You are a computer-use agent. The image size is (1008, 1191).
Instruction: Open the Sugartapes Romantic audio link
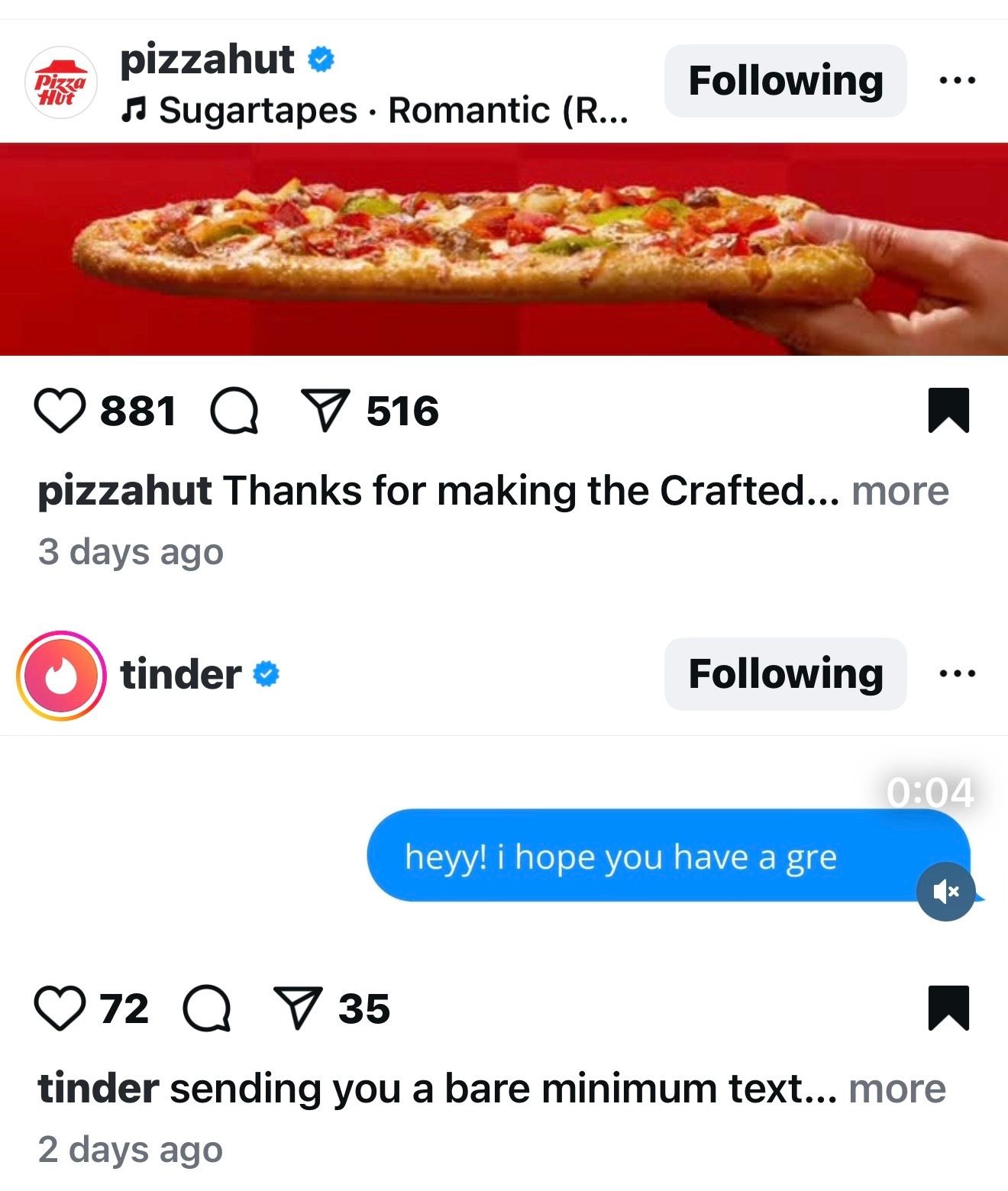(x=374, y=111)
